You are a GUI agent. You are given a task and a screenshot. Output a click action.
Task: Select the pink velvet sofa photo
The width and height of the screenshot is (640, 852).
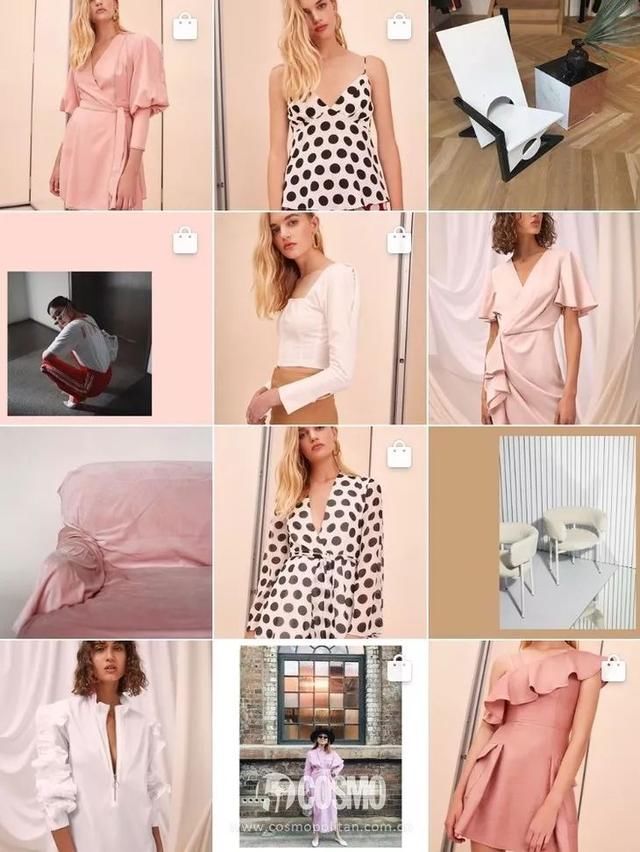[x=105, y=532]
